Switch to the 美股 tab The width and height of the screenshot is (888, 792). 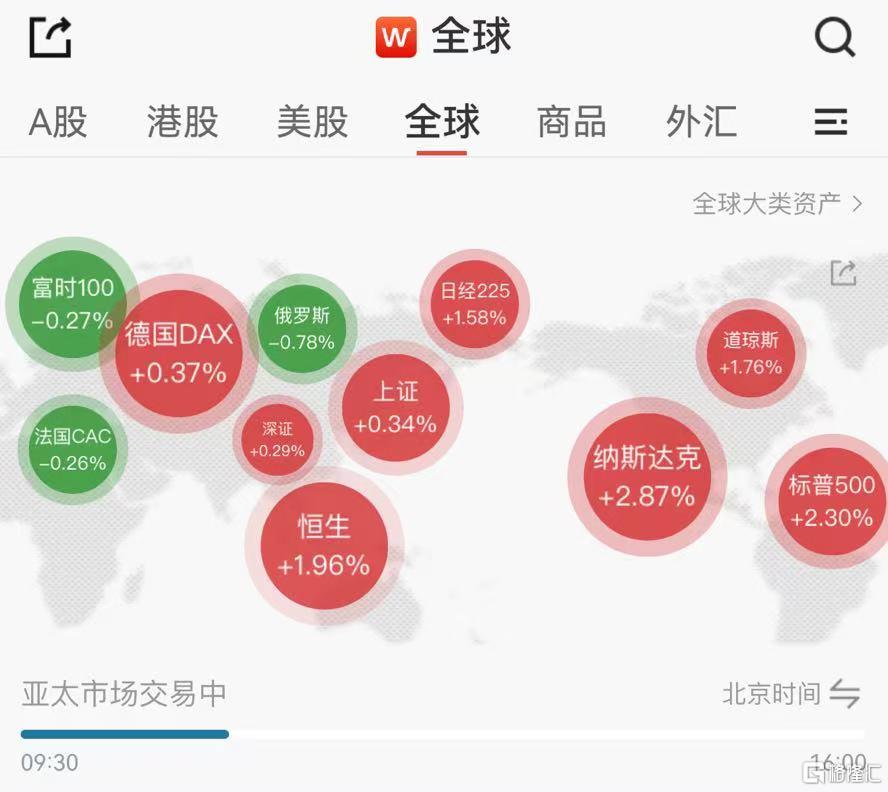pyautogui.click(x=312, y=122)
